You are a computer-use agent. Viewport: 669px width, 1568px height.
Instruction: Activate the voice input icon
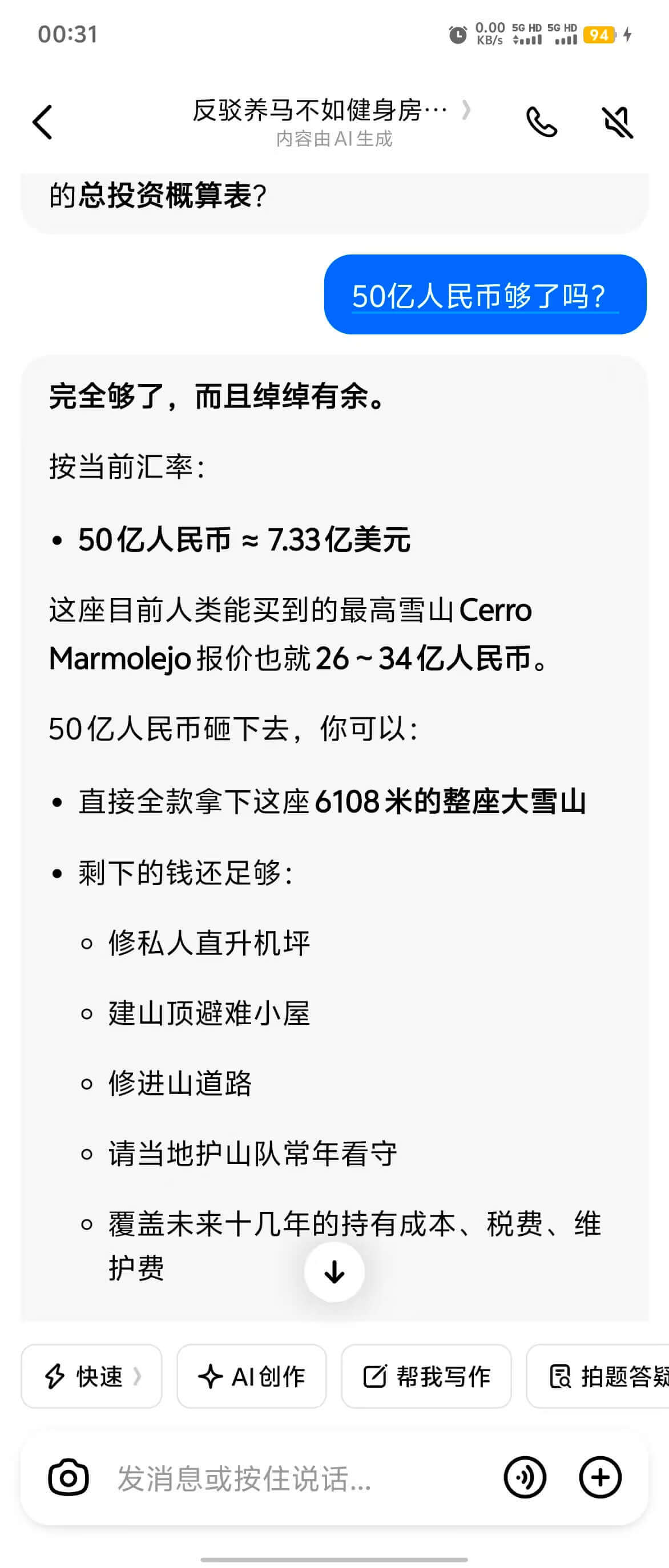(525, 1477)
